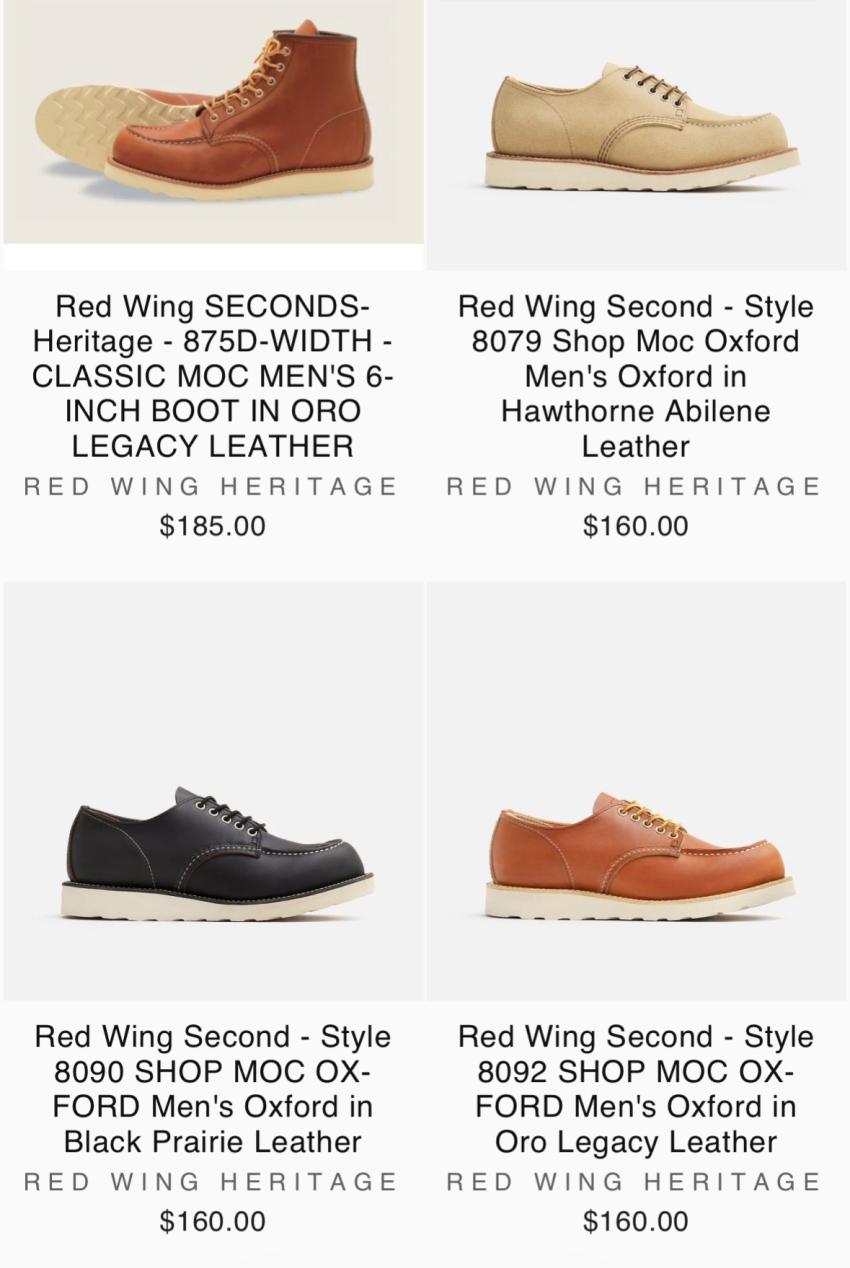
Task: Tap the Style 8079 Shop Moc Oxford title
Action: pos(636,376)
